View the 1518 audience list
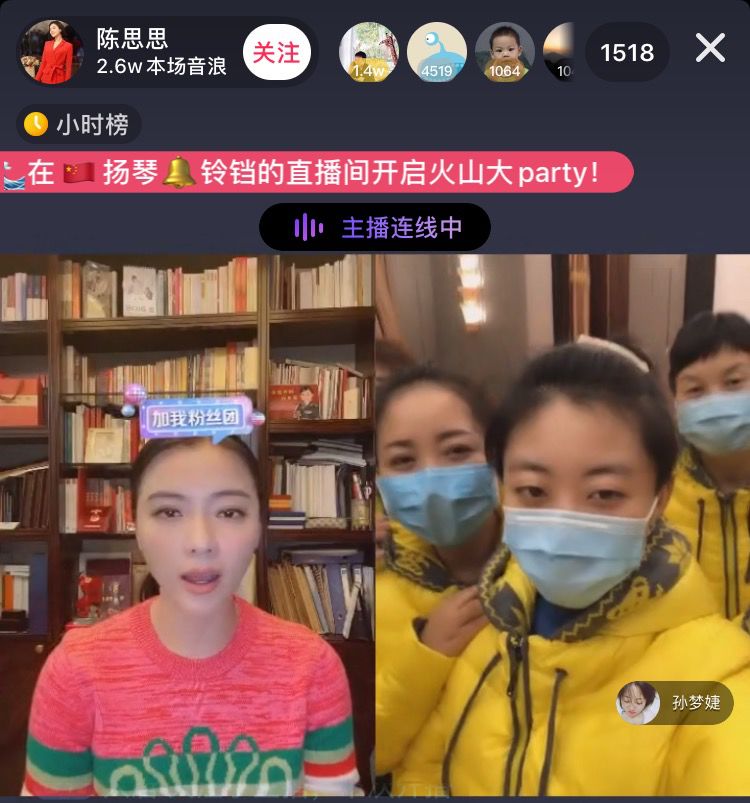Screen dimensions: 750x803 point(627,52)
